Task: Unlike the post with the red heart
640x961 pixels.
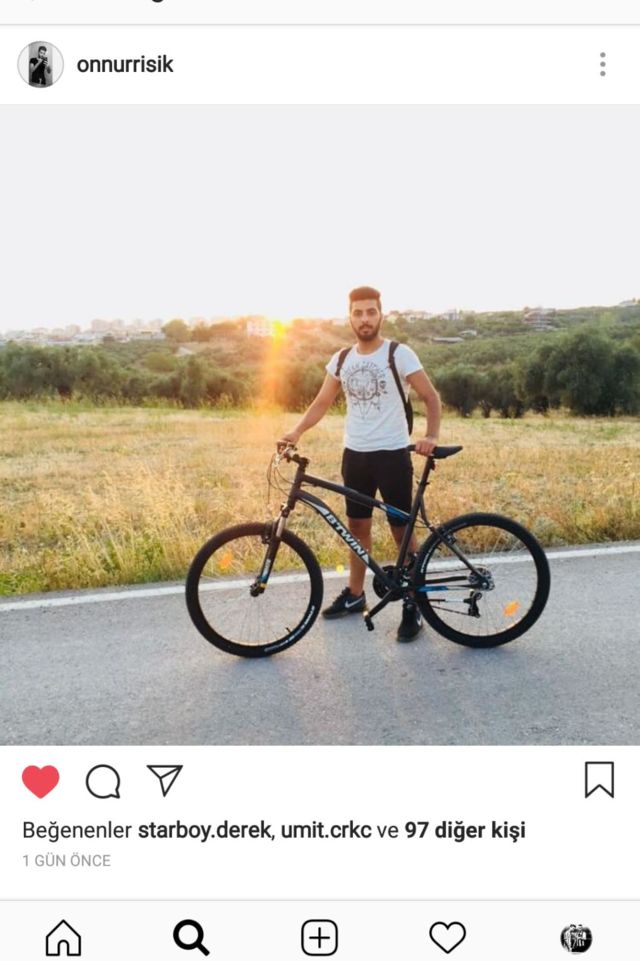Action: click(x=41, y=781)
